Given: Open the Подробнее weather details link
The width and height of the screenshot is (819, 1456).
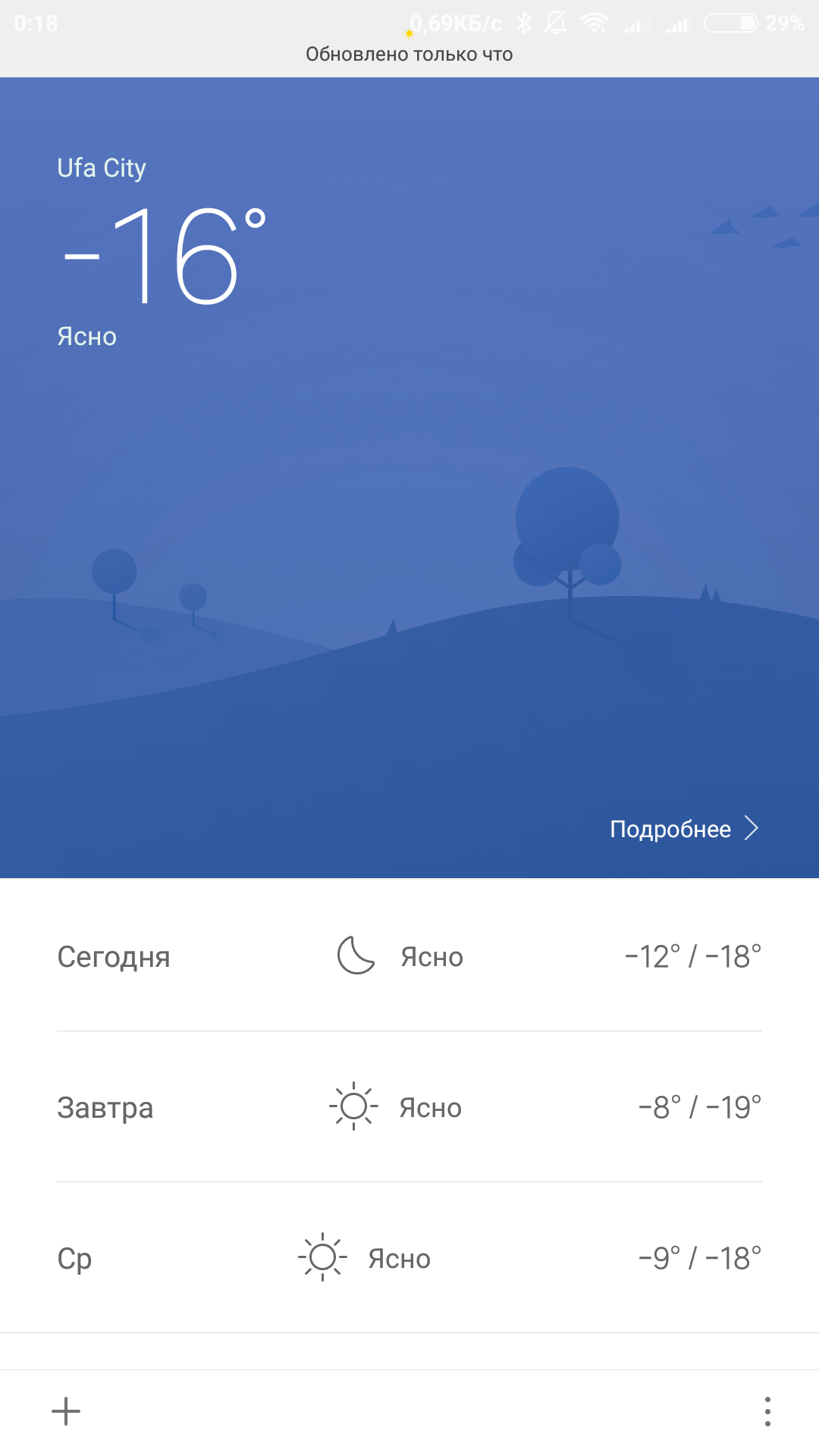Looking at the screenshot, I should click(x=684, y=829).
